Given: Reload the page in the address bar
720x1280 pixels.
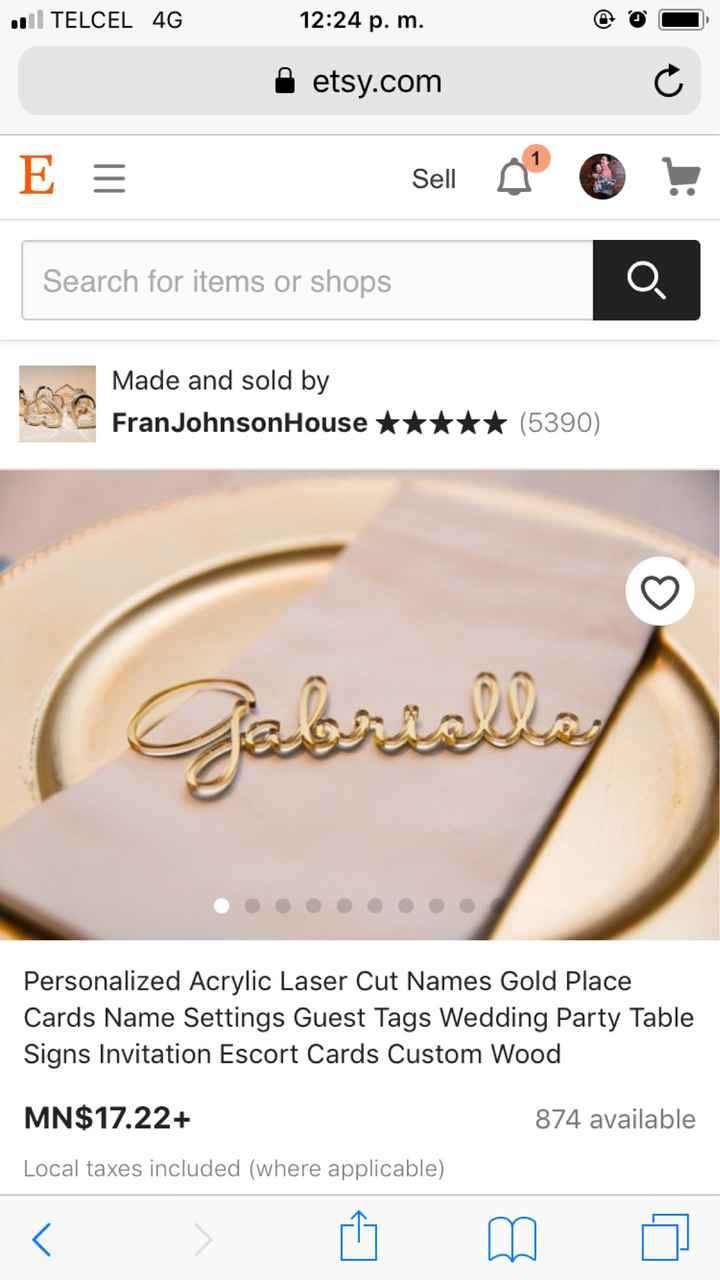Looking at the screenshot, I should pos(668,82).
